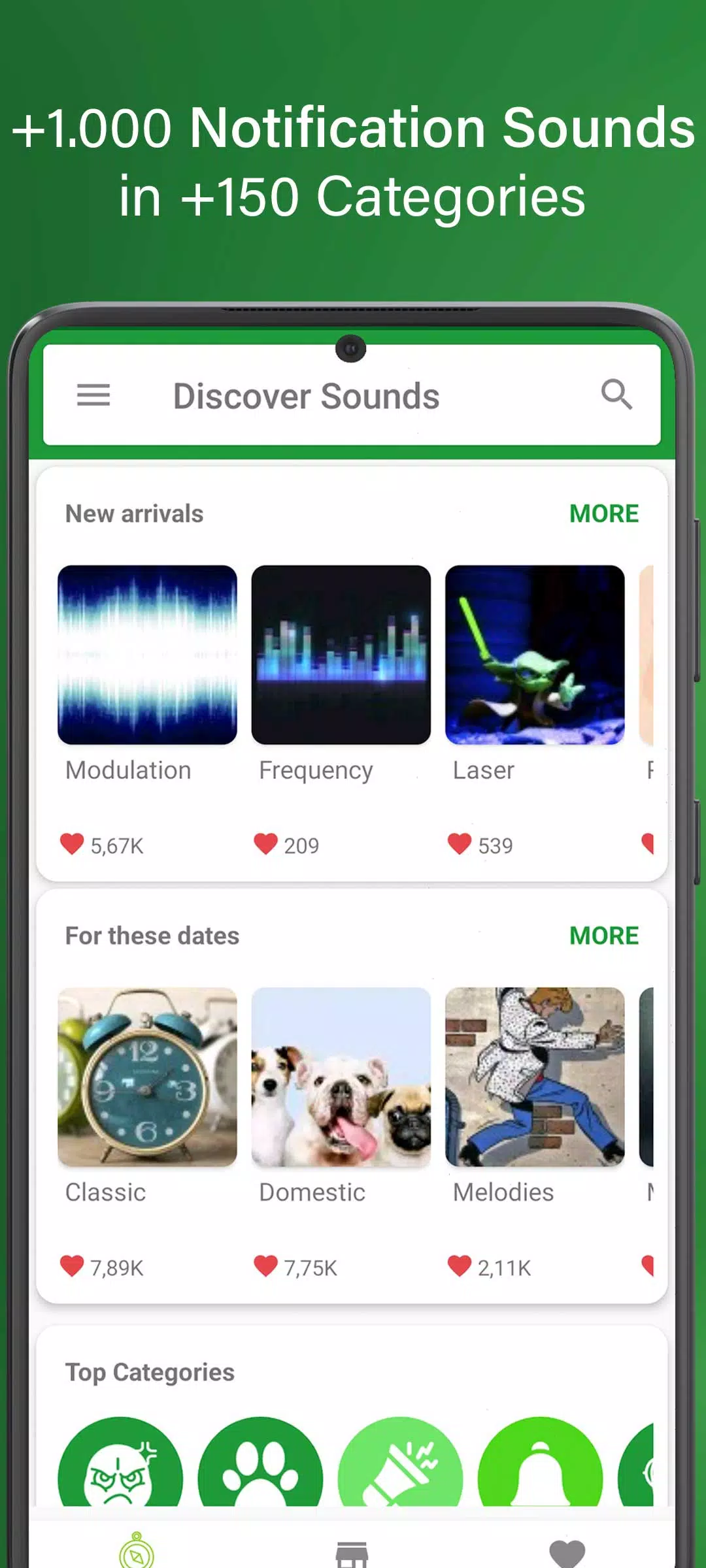Open the Classic alarm clock thumbnail
This screenshot has height=1568, width=706.
click(x=146, y=1078)
